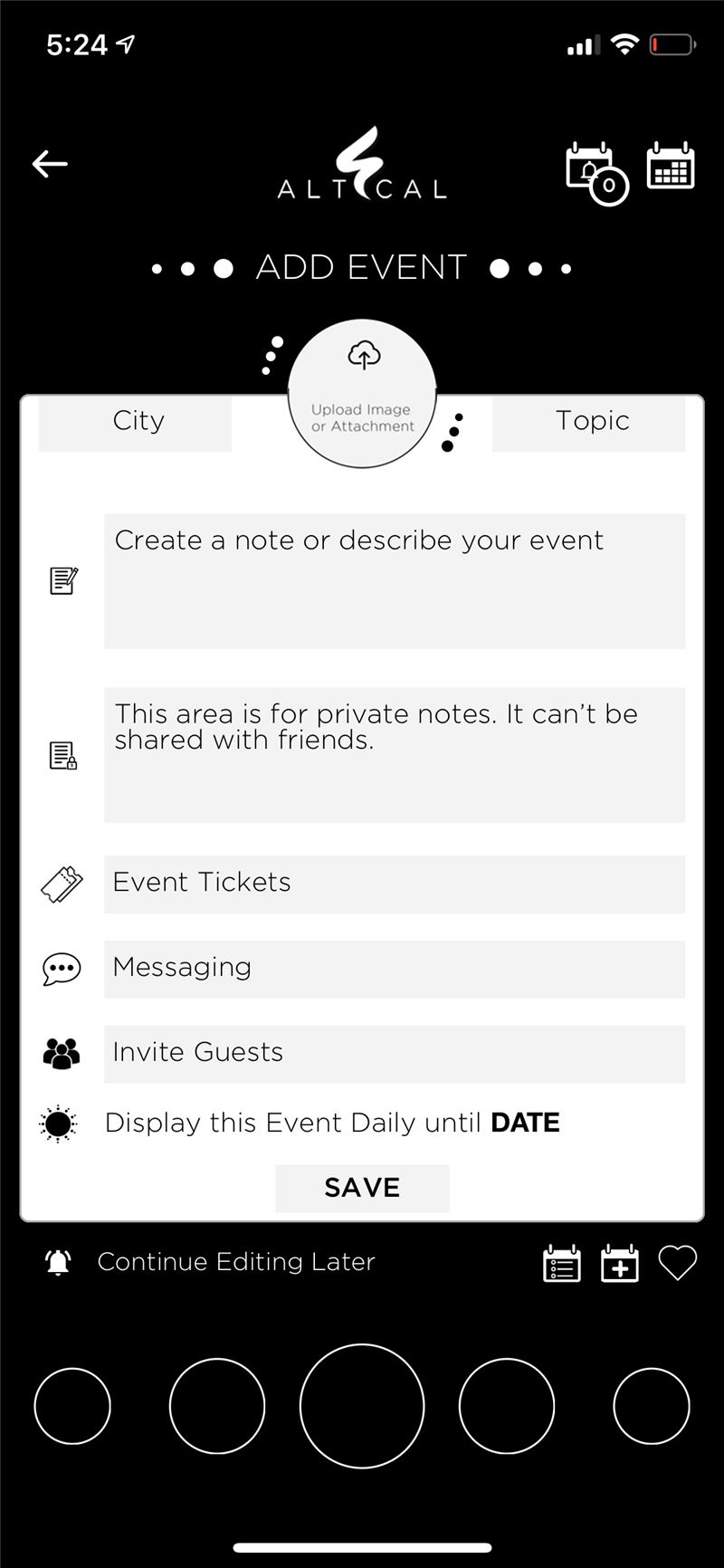Tap the event description note field
The height and width of the screenshot is (1568, 724).
tap(395, 581)
